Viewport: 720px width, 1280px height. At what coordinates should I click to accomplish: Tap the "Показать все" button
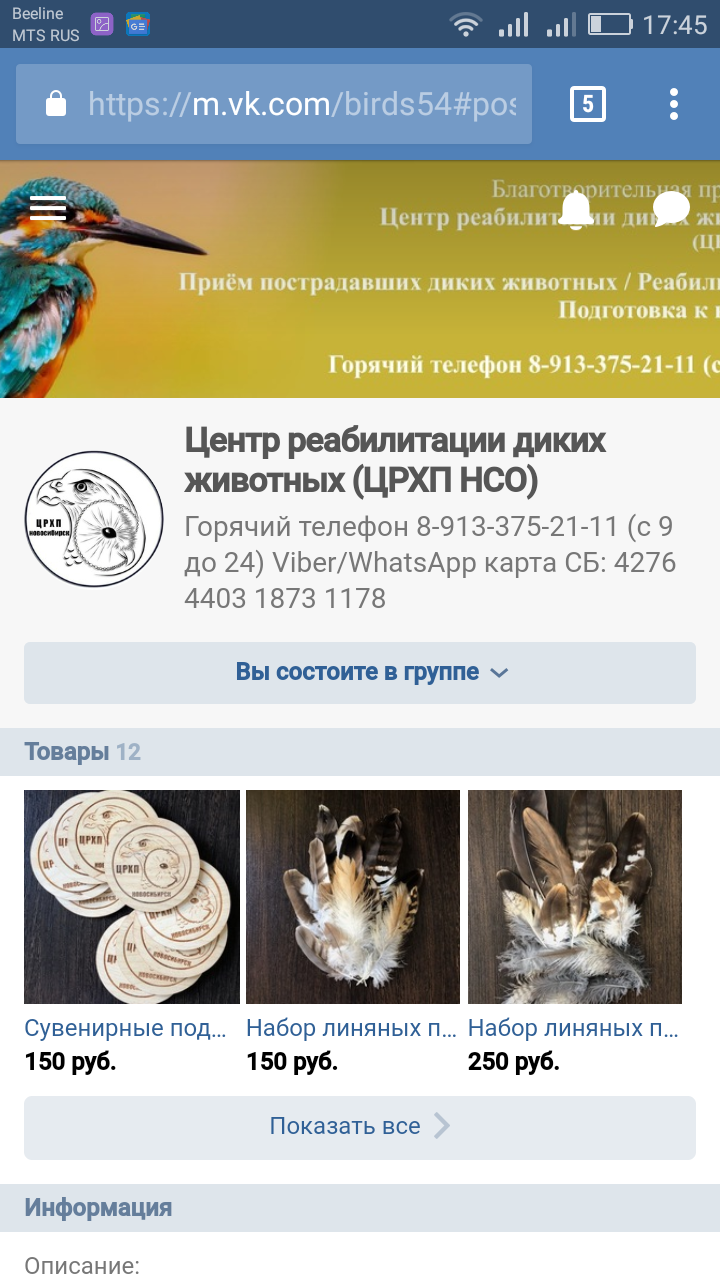[360, 1127]
